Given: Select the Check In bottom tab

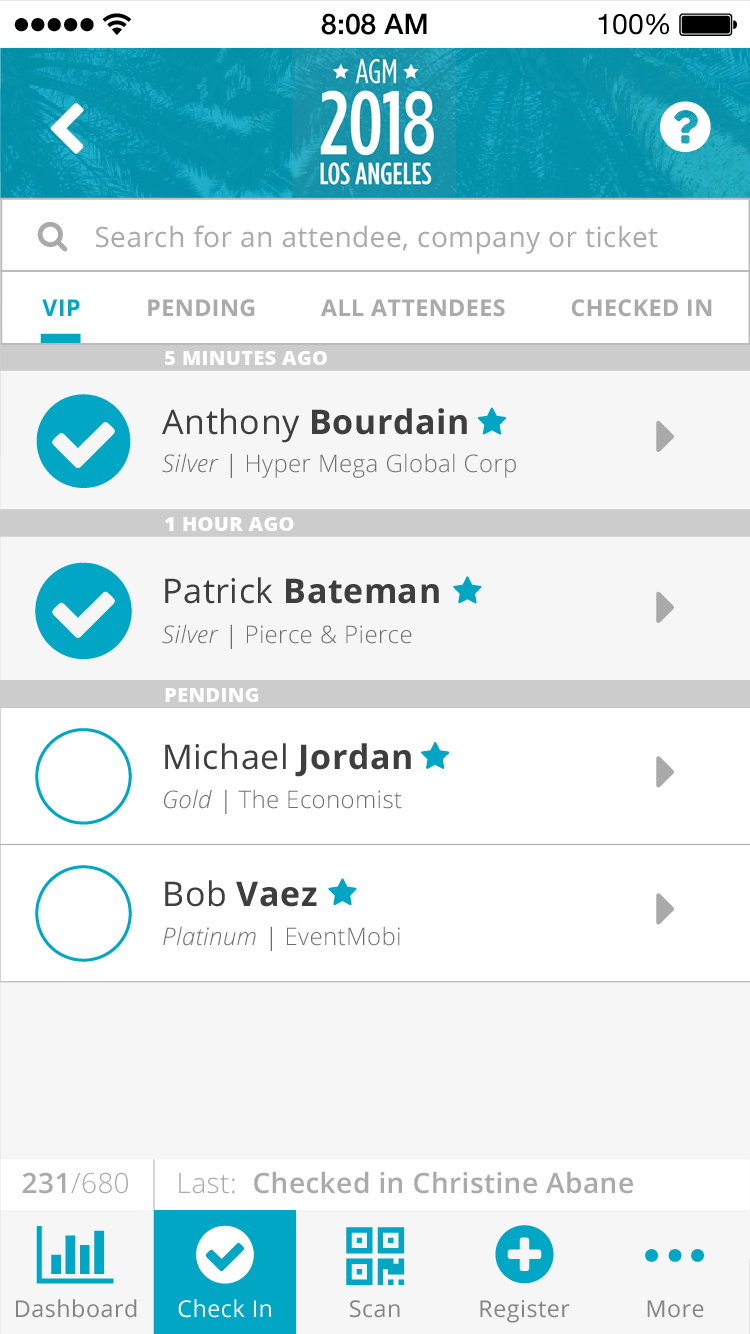Looking at the screenshot, I should (225, 1272).
